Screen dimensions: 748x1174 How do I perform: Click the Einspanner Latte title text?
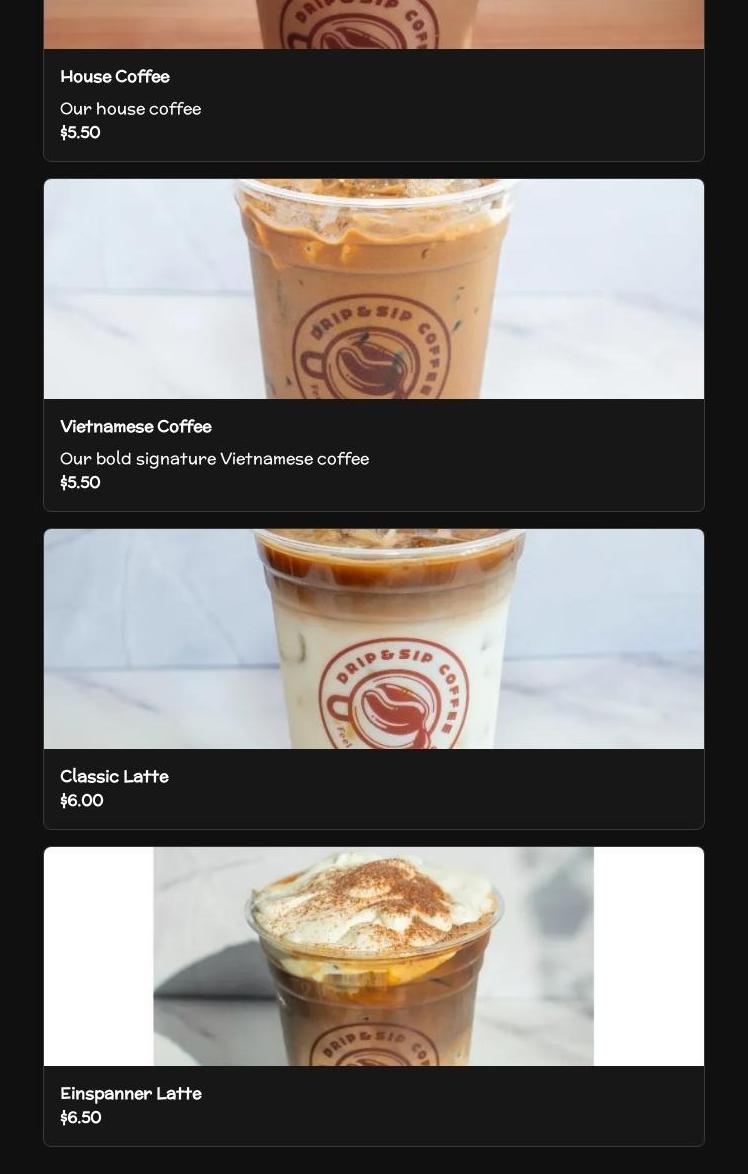tap(131, 1093)
